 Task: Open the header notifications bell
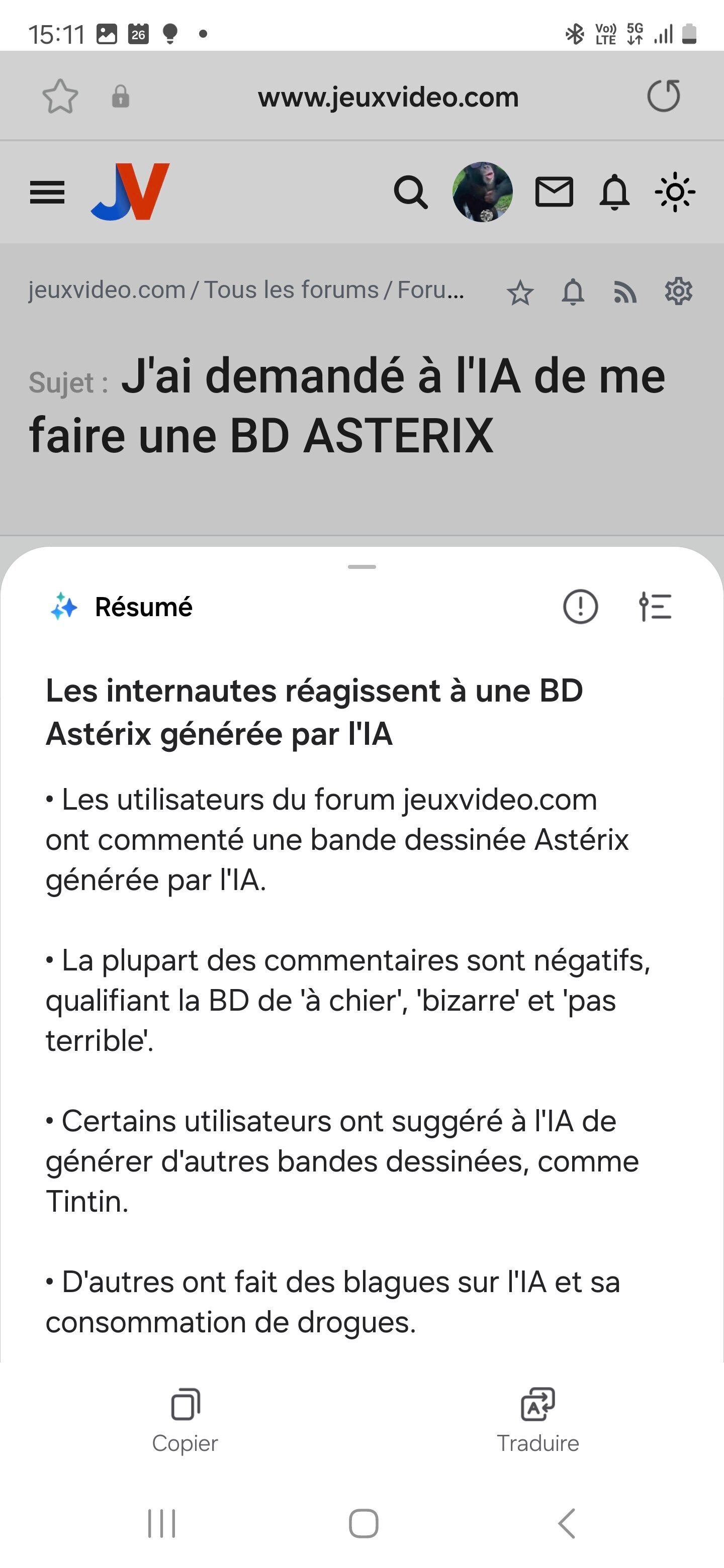(615, 192)
